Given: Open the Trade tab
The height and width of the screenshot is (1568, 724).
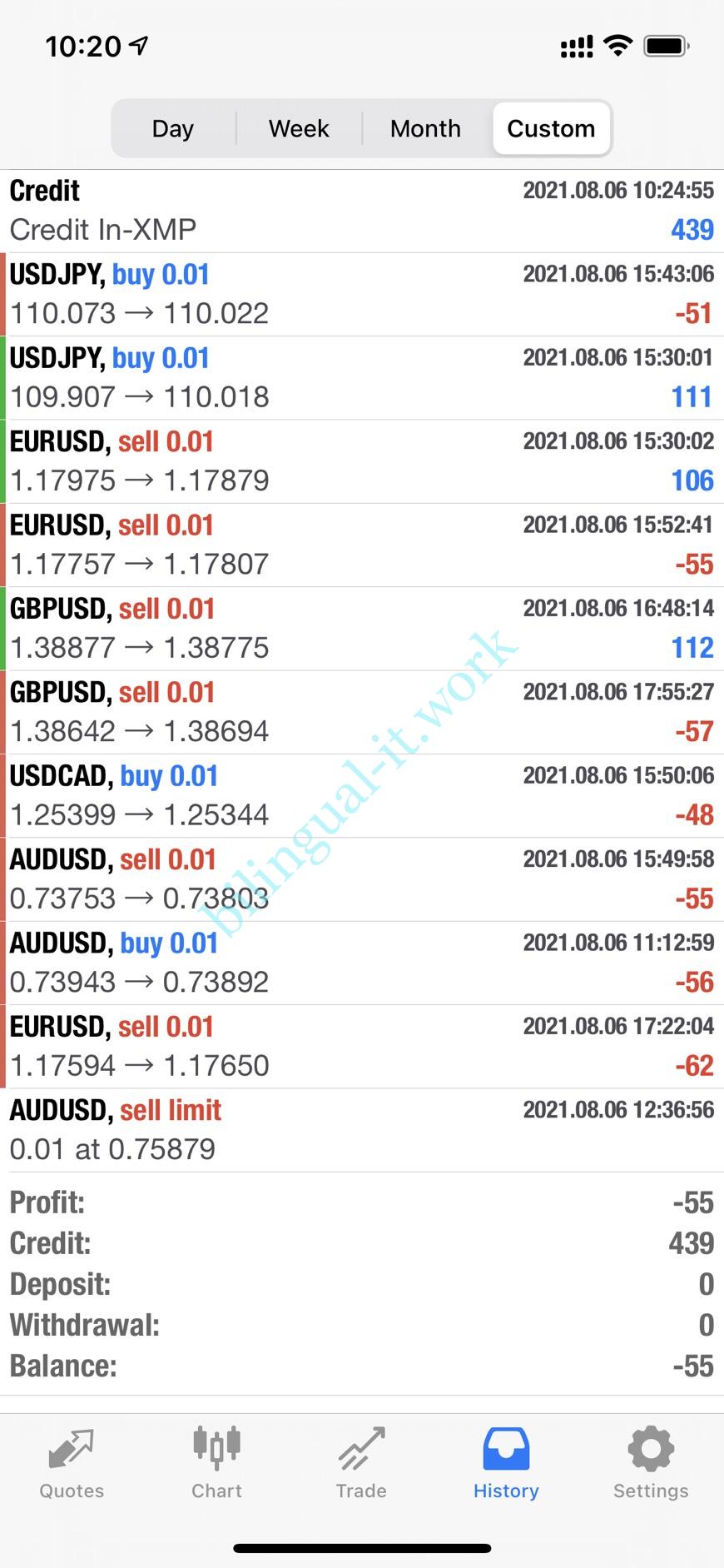Looking at the screenshot, I should tap(361, 1463).
